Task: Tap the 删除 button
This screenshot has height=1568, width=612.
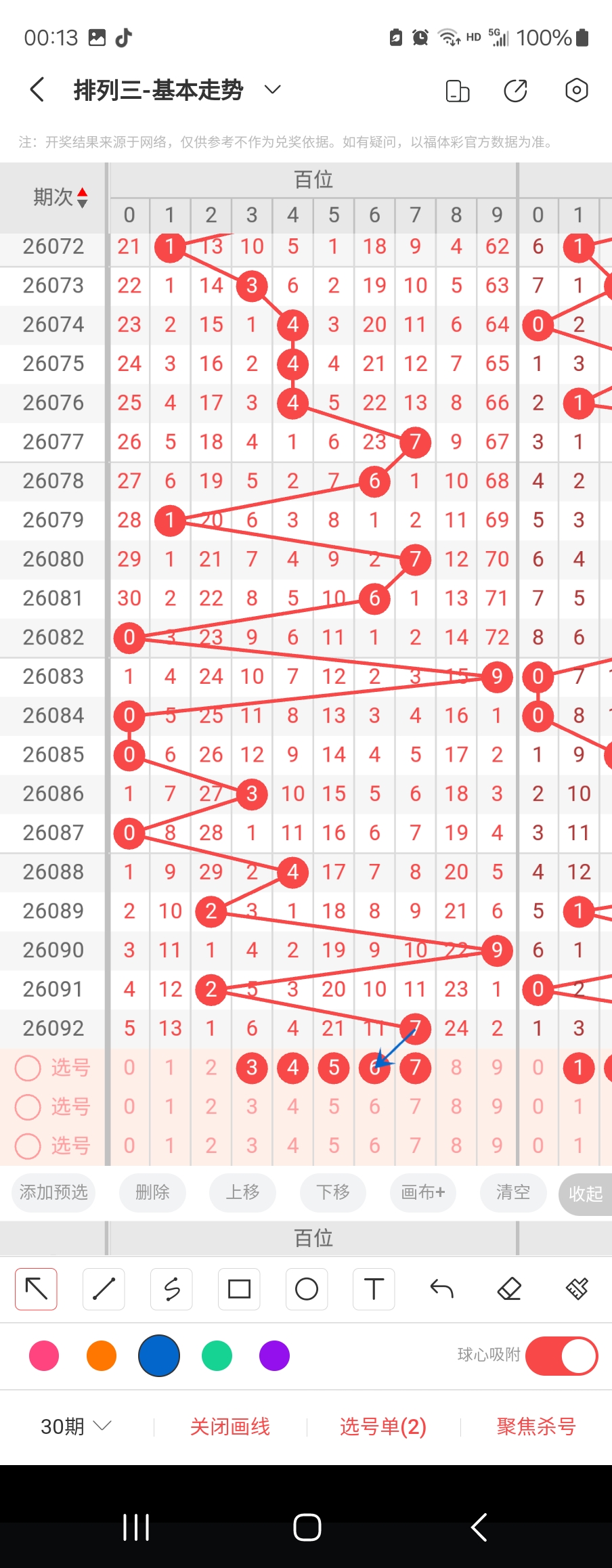Action: click(152, 1192)
